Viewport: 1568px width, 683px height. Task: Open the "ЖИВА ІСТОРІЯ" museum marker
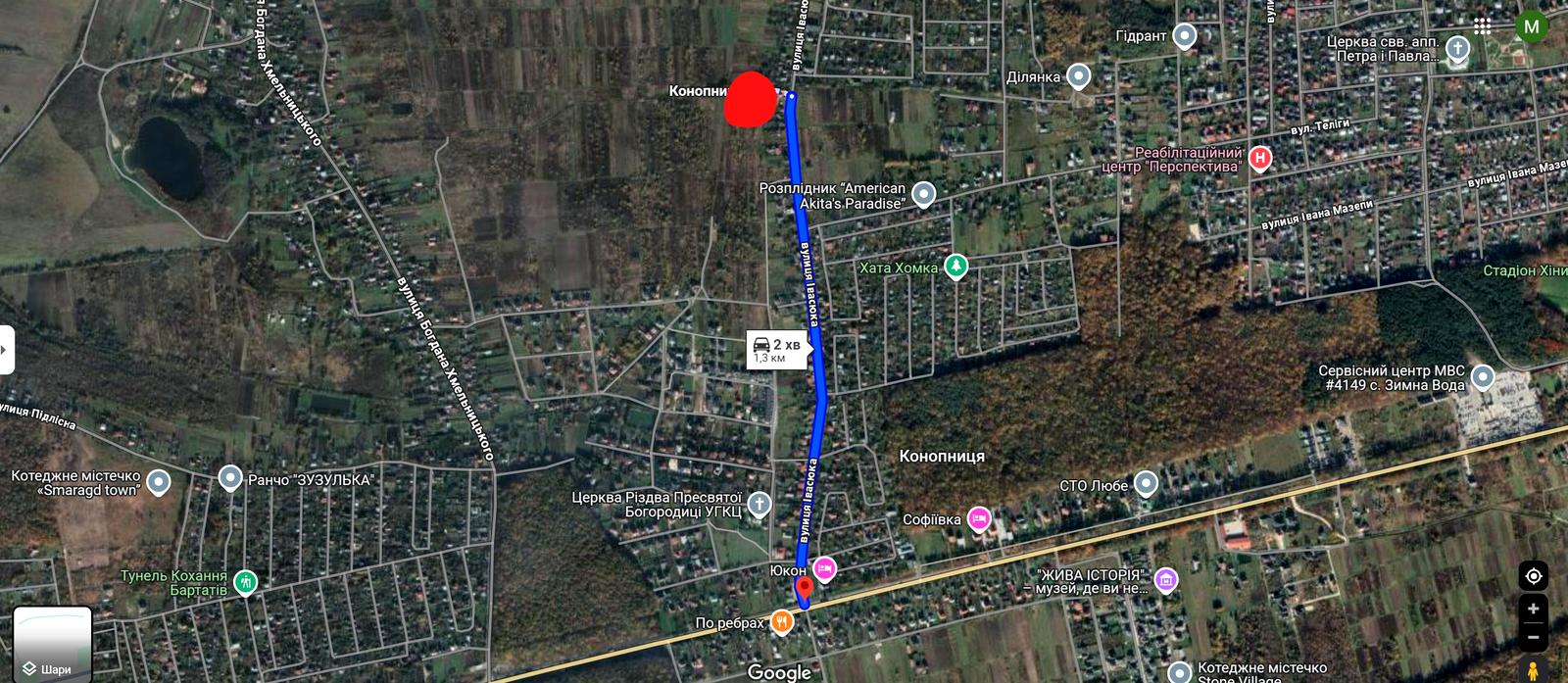(1165, 580)
